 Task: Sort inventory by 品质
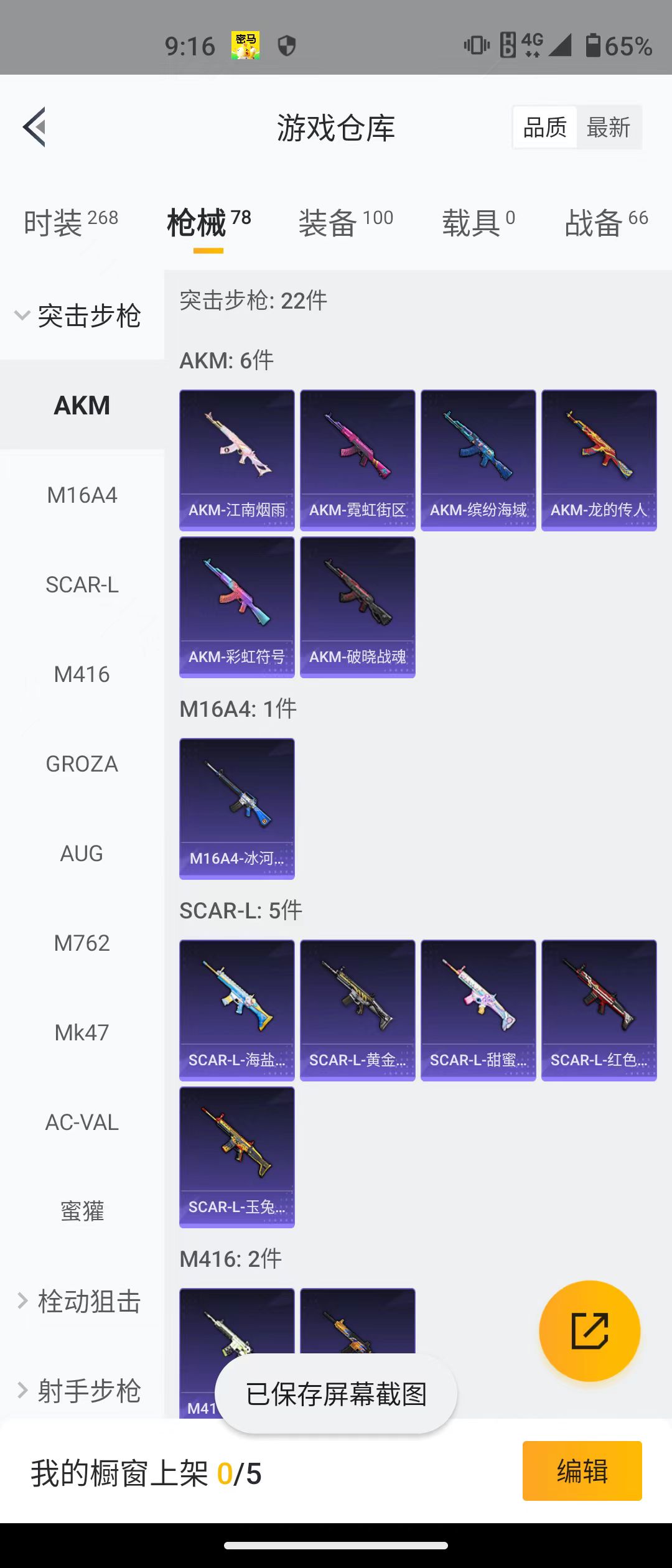545,128
